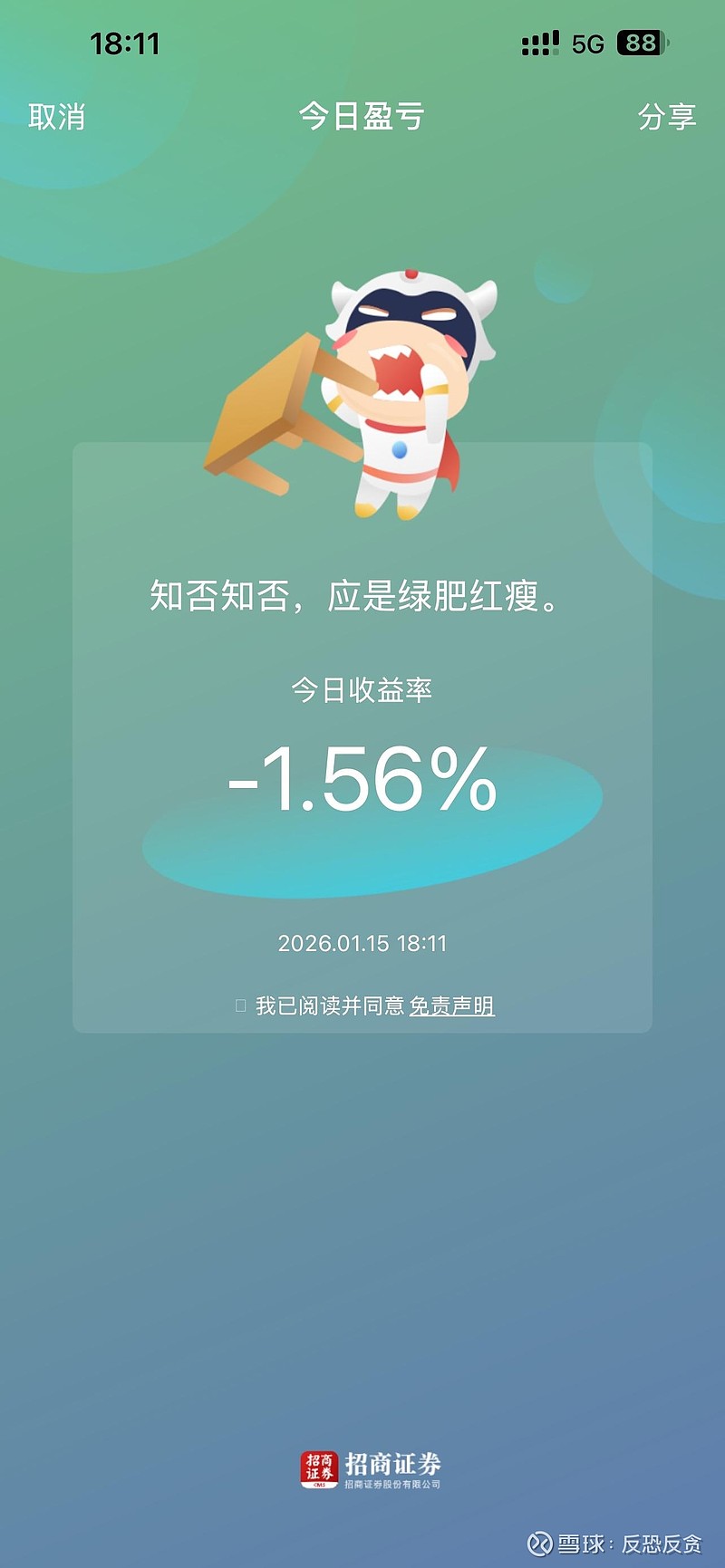Tap 取消 to cancel sharing
This screenshot has width=725, height=1568.
point(57,116)
